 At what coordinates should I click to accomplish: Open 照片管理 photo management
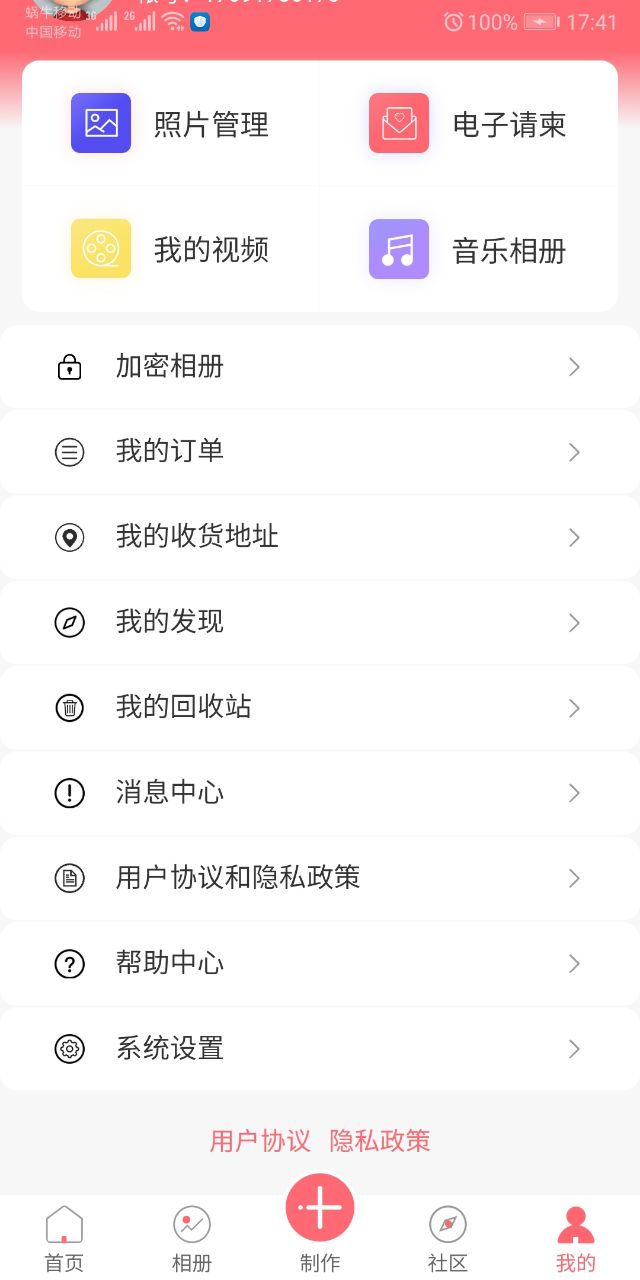170,124
